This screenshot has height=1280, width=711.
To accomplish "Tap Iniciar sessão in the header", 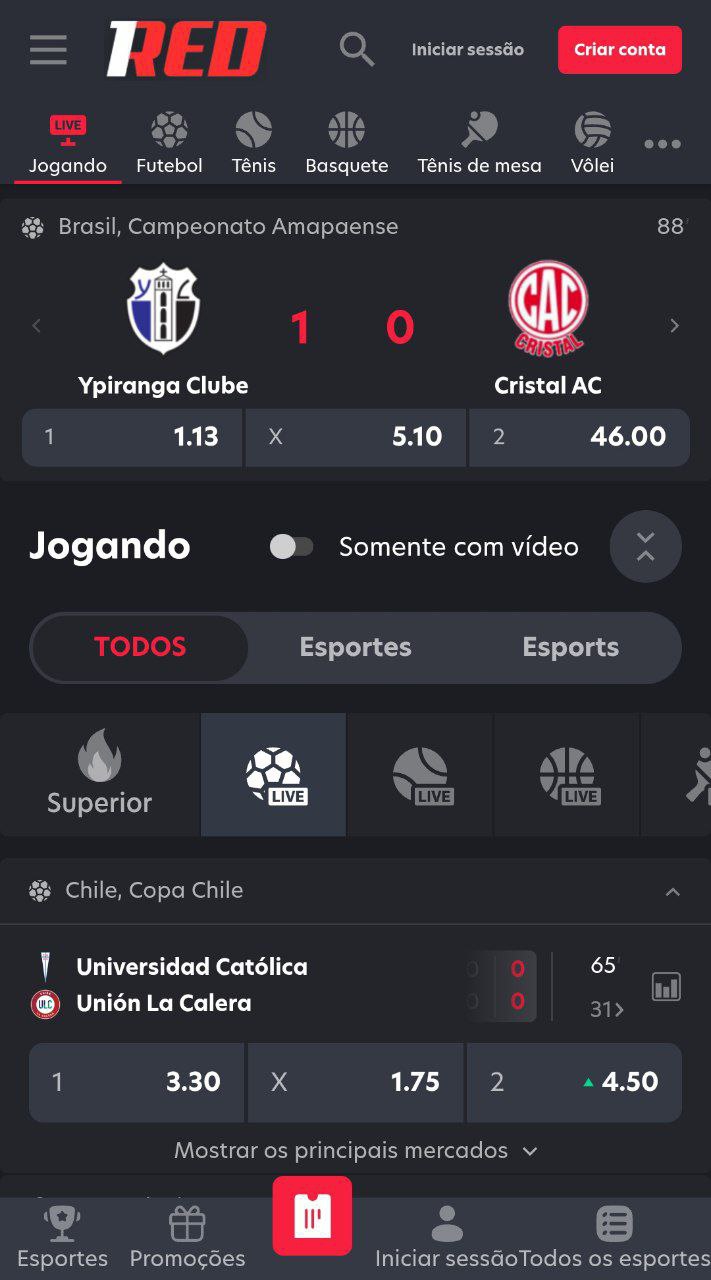I will click(x=467, y=49).
